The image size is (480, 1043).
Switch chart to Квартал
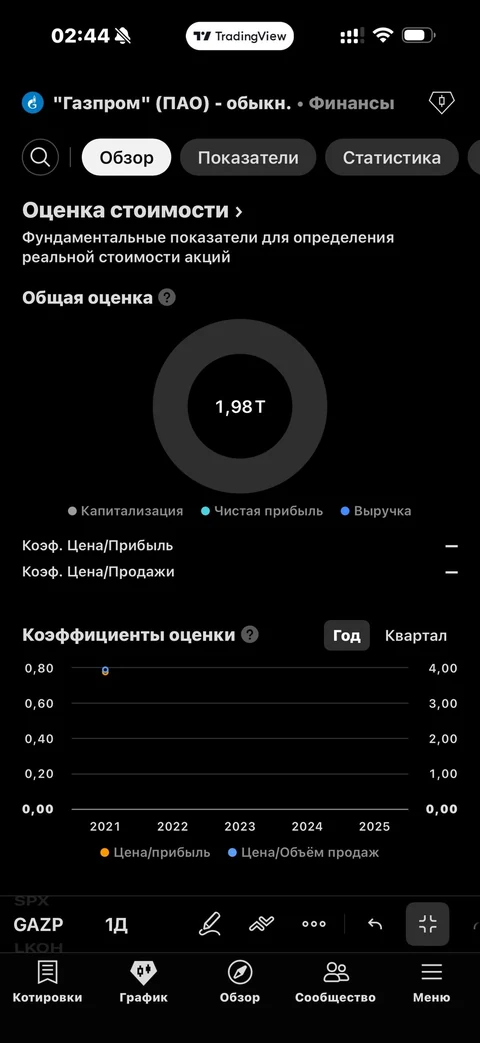(x=416, y=635)
